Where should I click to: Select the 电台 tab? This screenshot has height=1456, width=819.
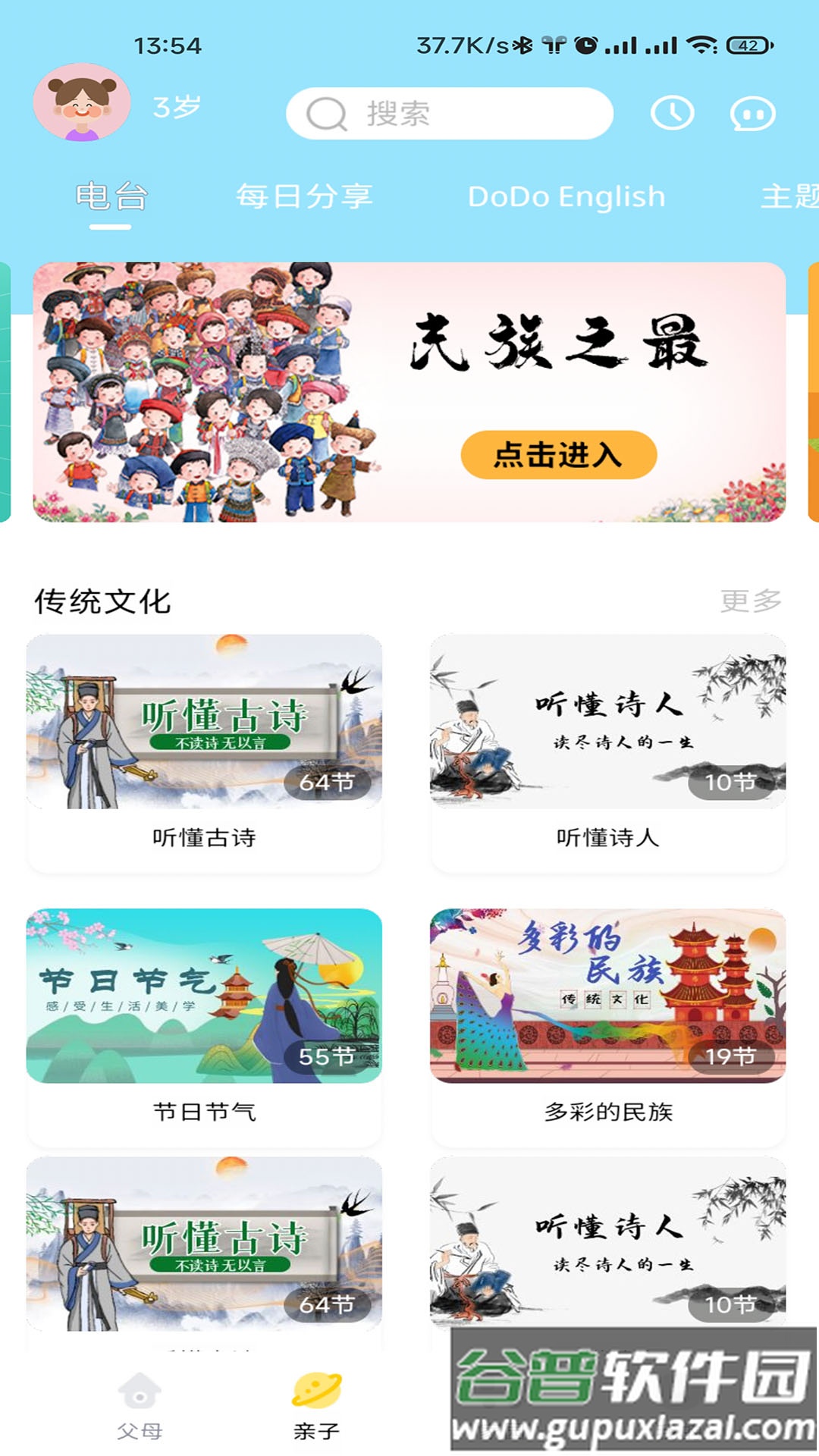[111, 196]
